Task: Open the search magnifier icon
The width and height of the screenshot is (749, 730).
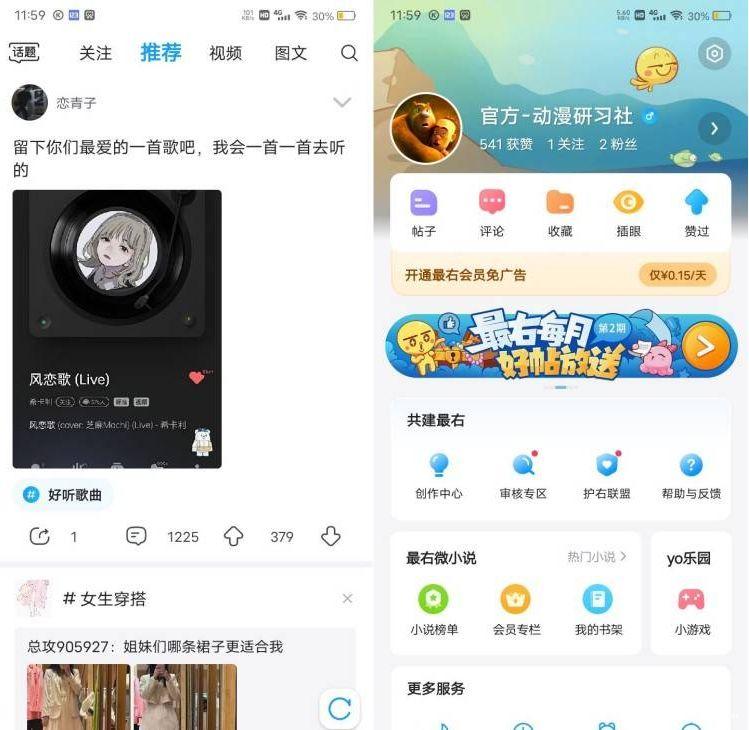Action: click(x=349, y=53)
